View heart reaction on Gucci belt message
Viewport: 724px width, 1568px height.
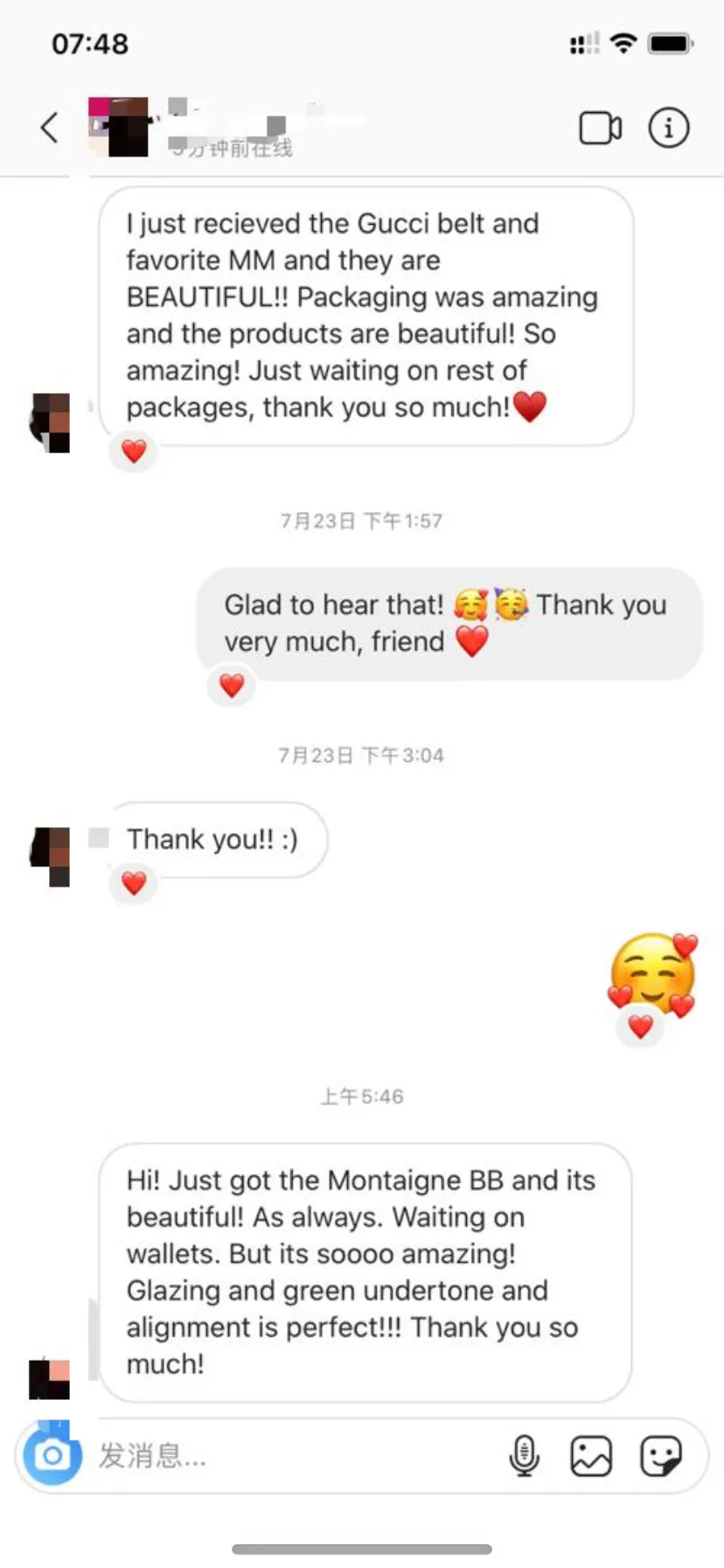click(x=134, y=451)
